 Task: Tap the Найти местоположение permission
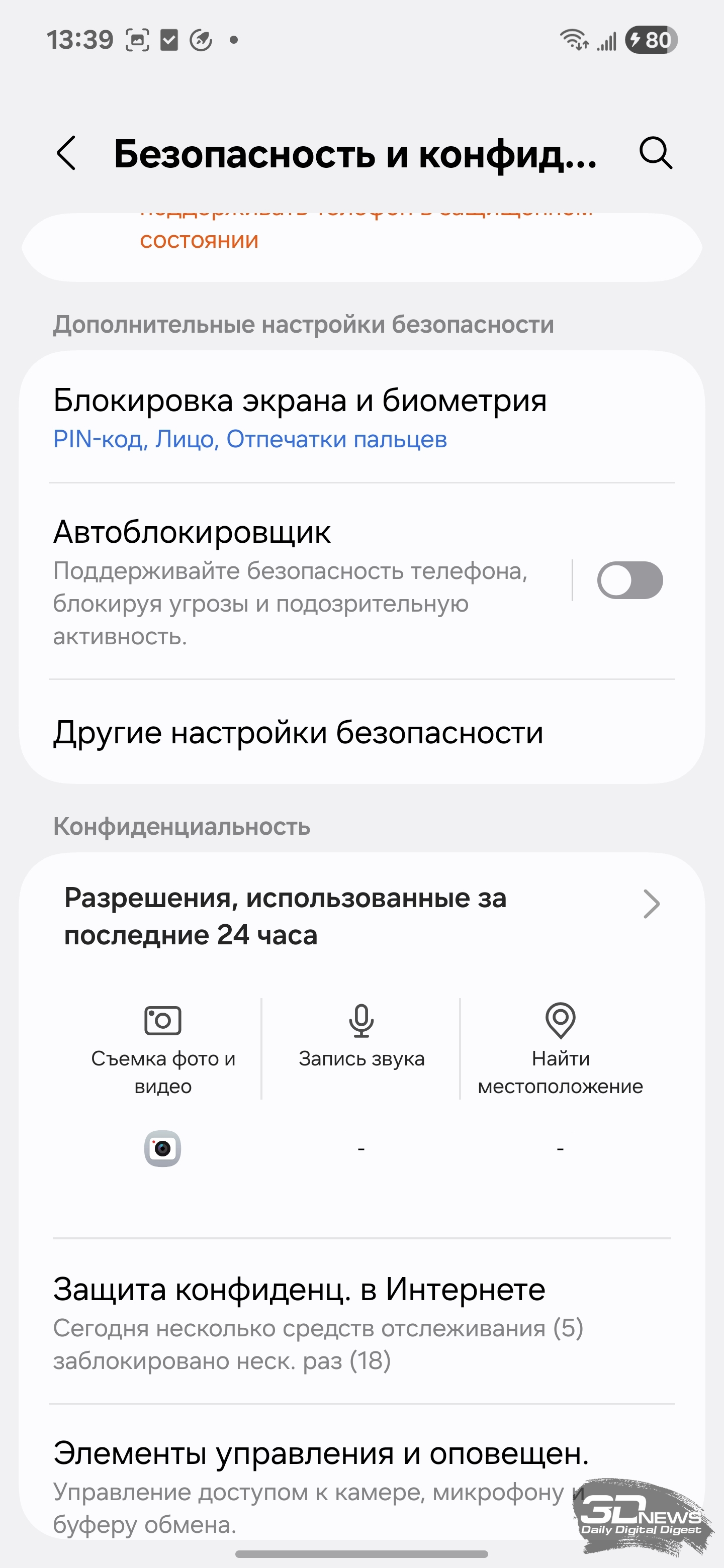pyautogui.click(x=560, y=1049)
